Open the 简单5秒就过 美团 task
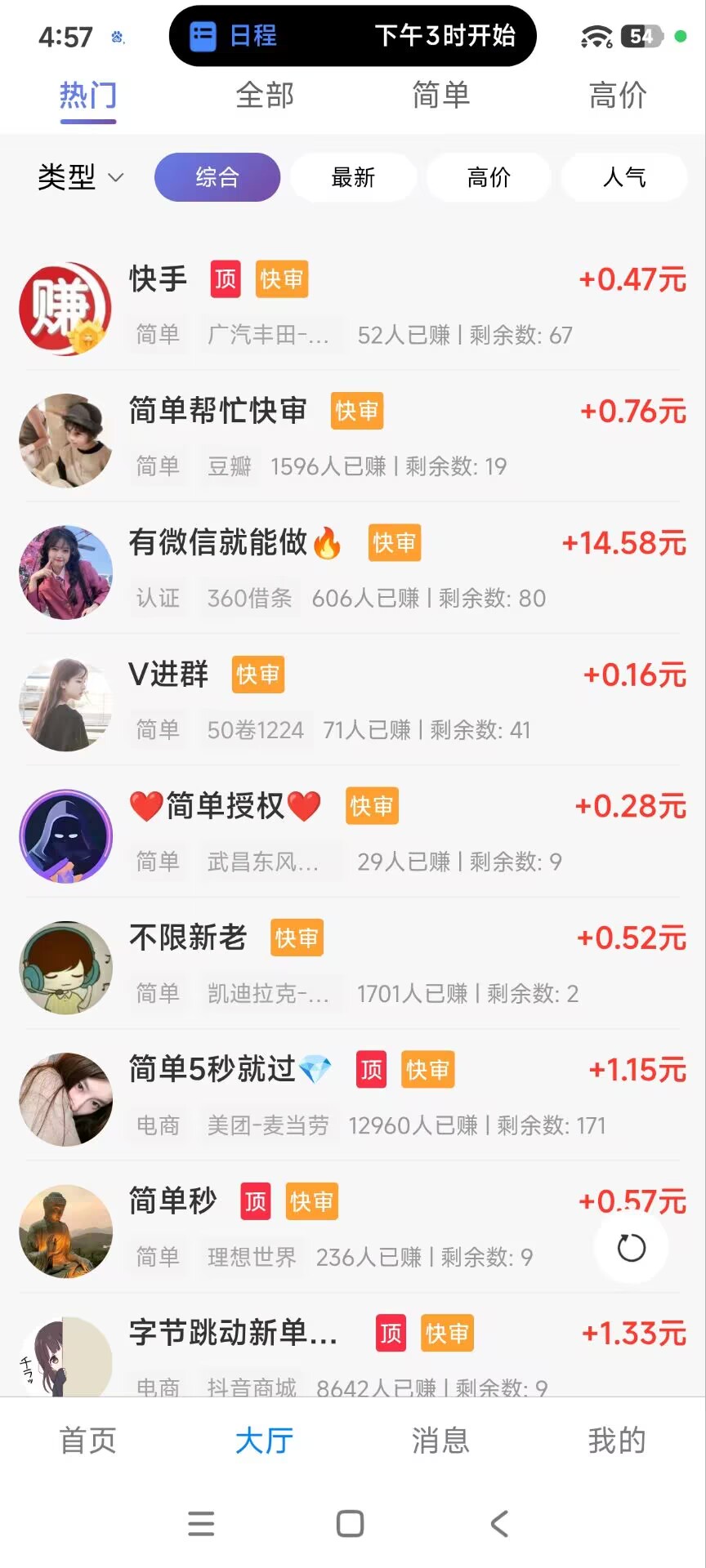 tap(353, 1098)
